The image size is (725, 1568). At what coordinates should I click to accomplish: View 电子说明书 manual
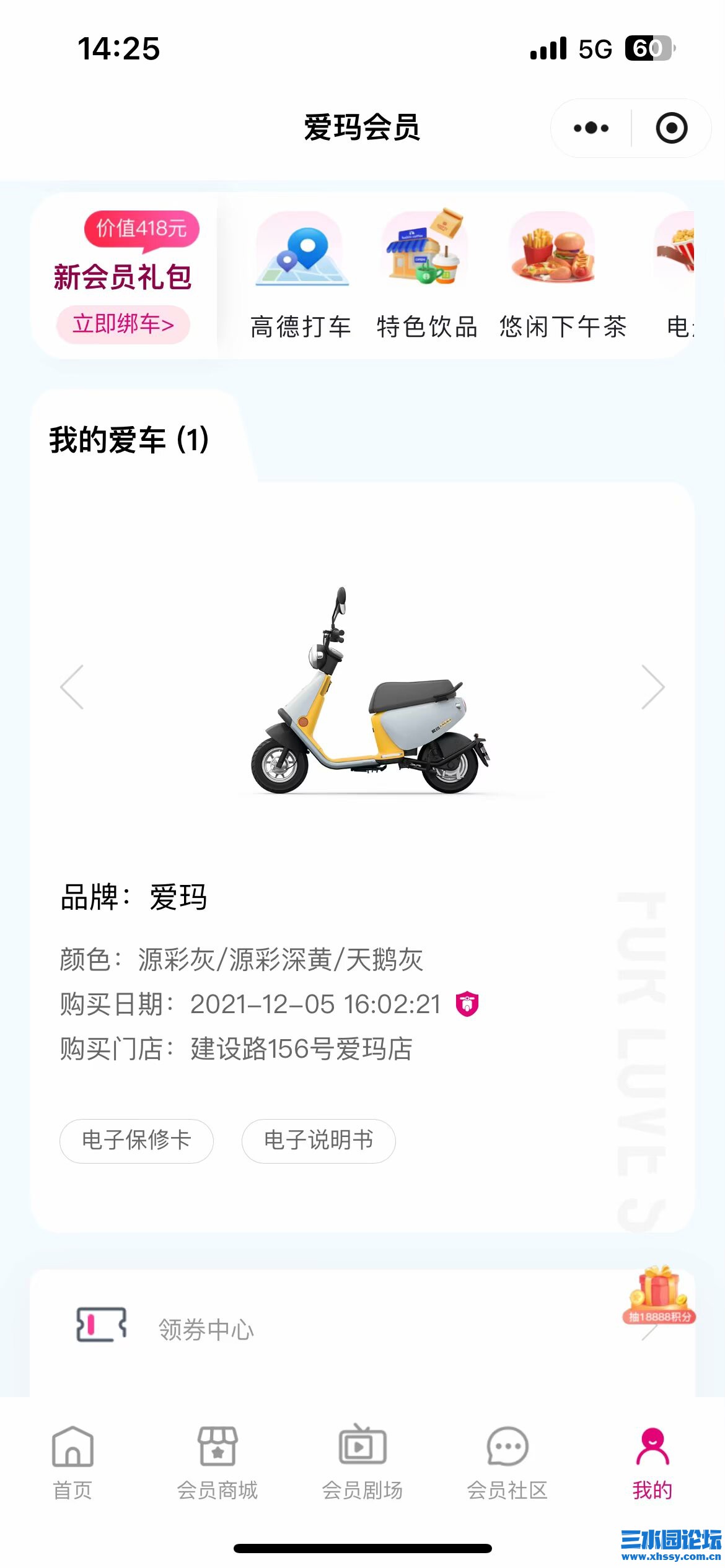coord(319,1140)
